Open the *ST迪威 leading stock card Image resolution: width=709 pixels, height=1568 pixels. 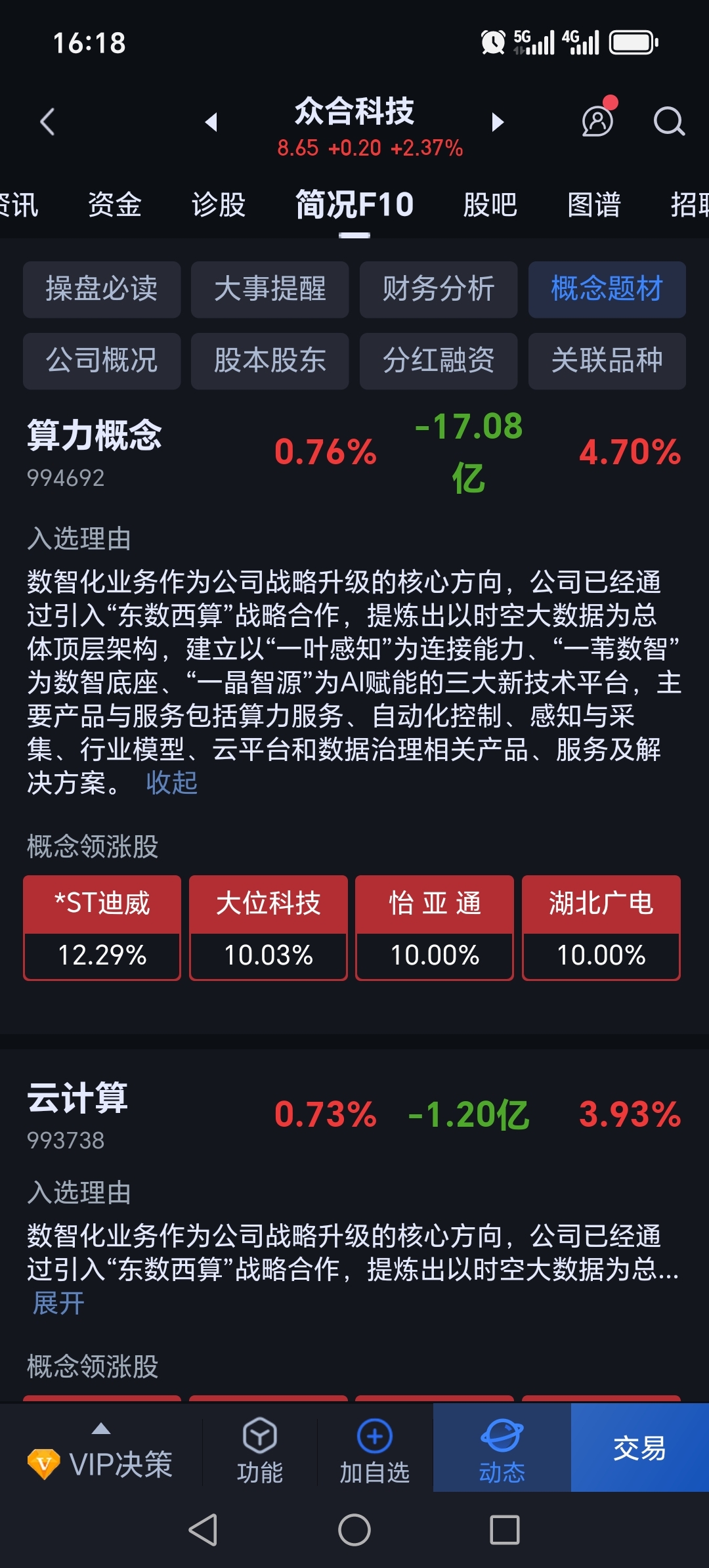(100, 928)
